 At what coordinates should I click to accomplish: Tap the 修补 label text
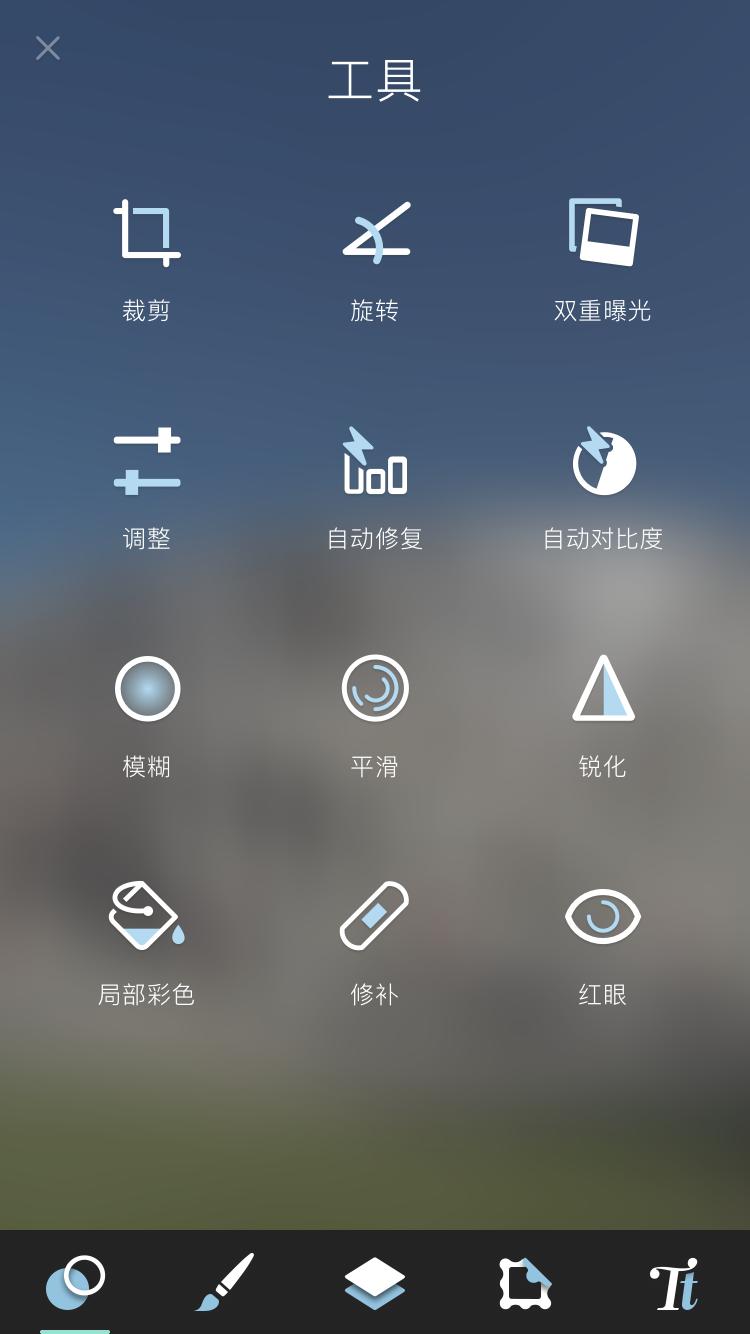click(375, 994)
